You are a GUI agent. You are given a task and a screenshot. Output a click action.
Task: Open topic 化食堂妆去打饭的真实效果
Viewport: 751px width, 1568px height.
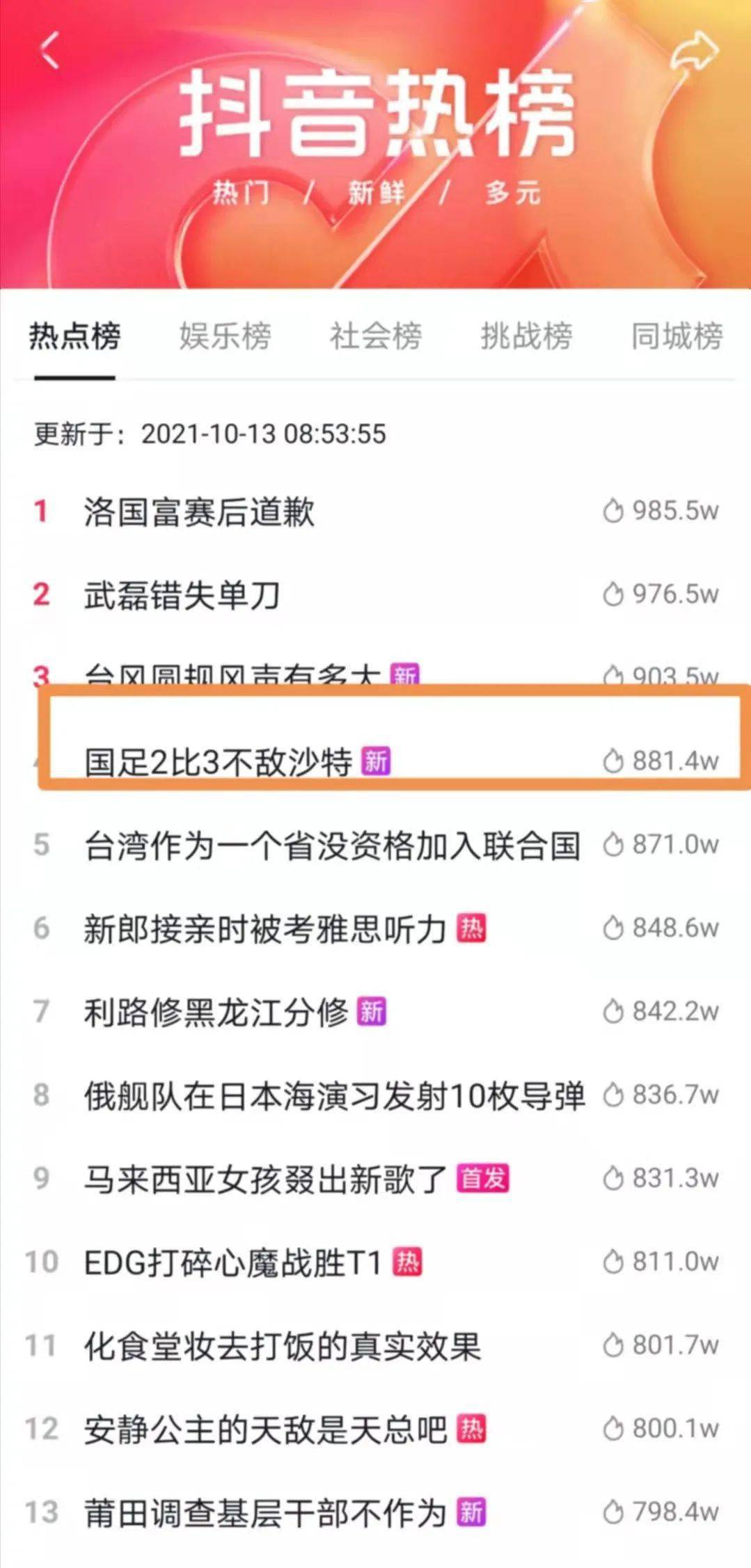pos(282,1346)
